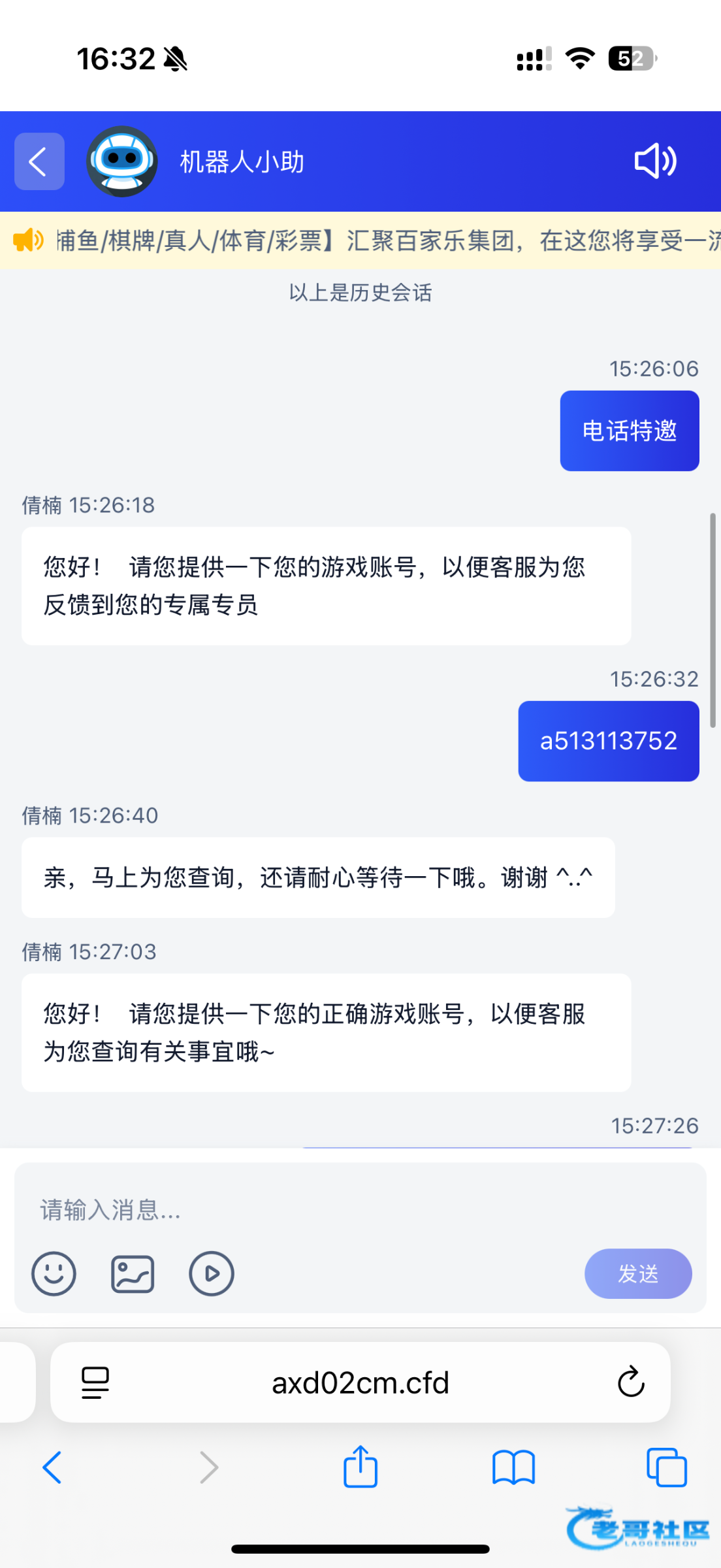Go back in Safari's toolbar
The height and width of the screenshot is (1568, 721).
pyautogui.click(x=52, y=1467)
